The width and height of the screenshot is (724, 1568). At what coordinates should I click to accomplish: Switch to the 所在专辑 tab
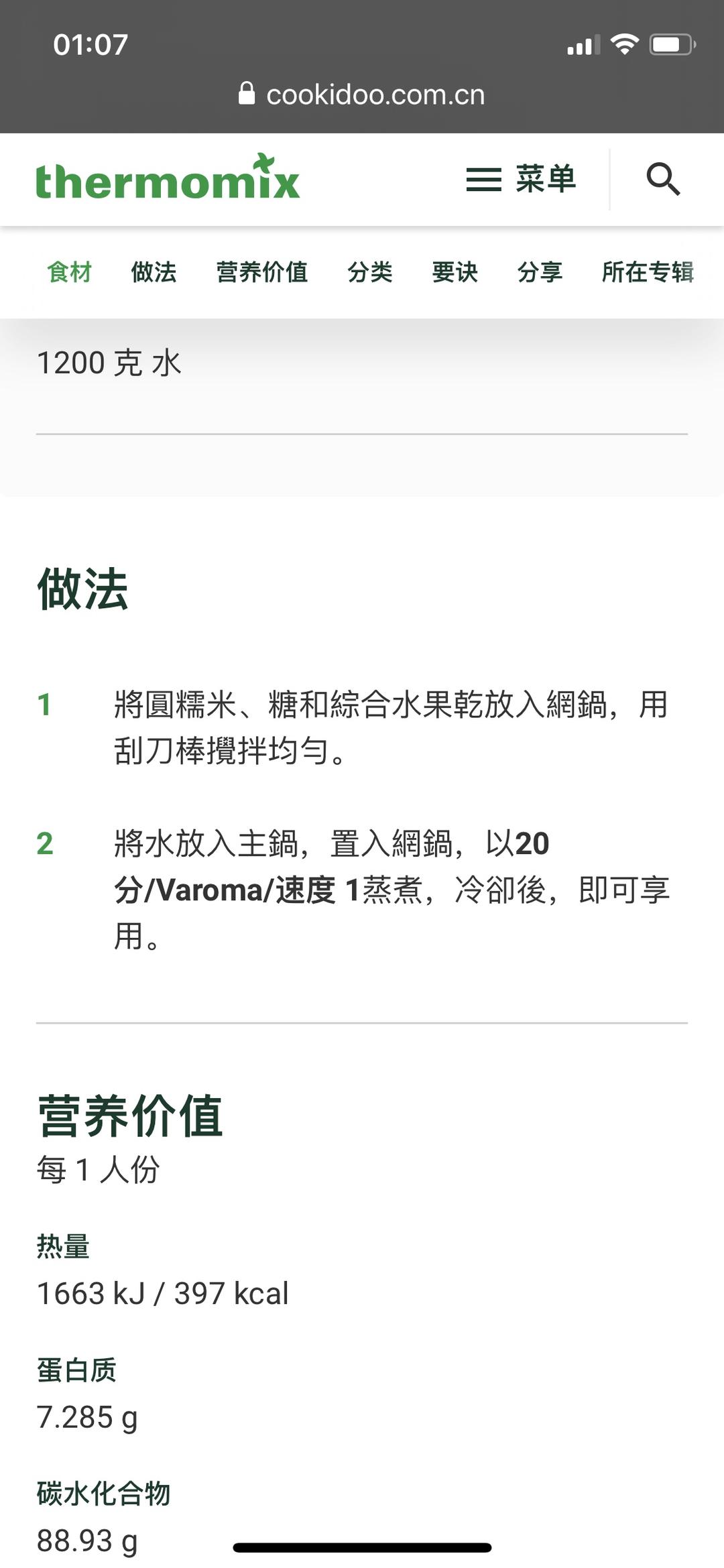648,272
